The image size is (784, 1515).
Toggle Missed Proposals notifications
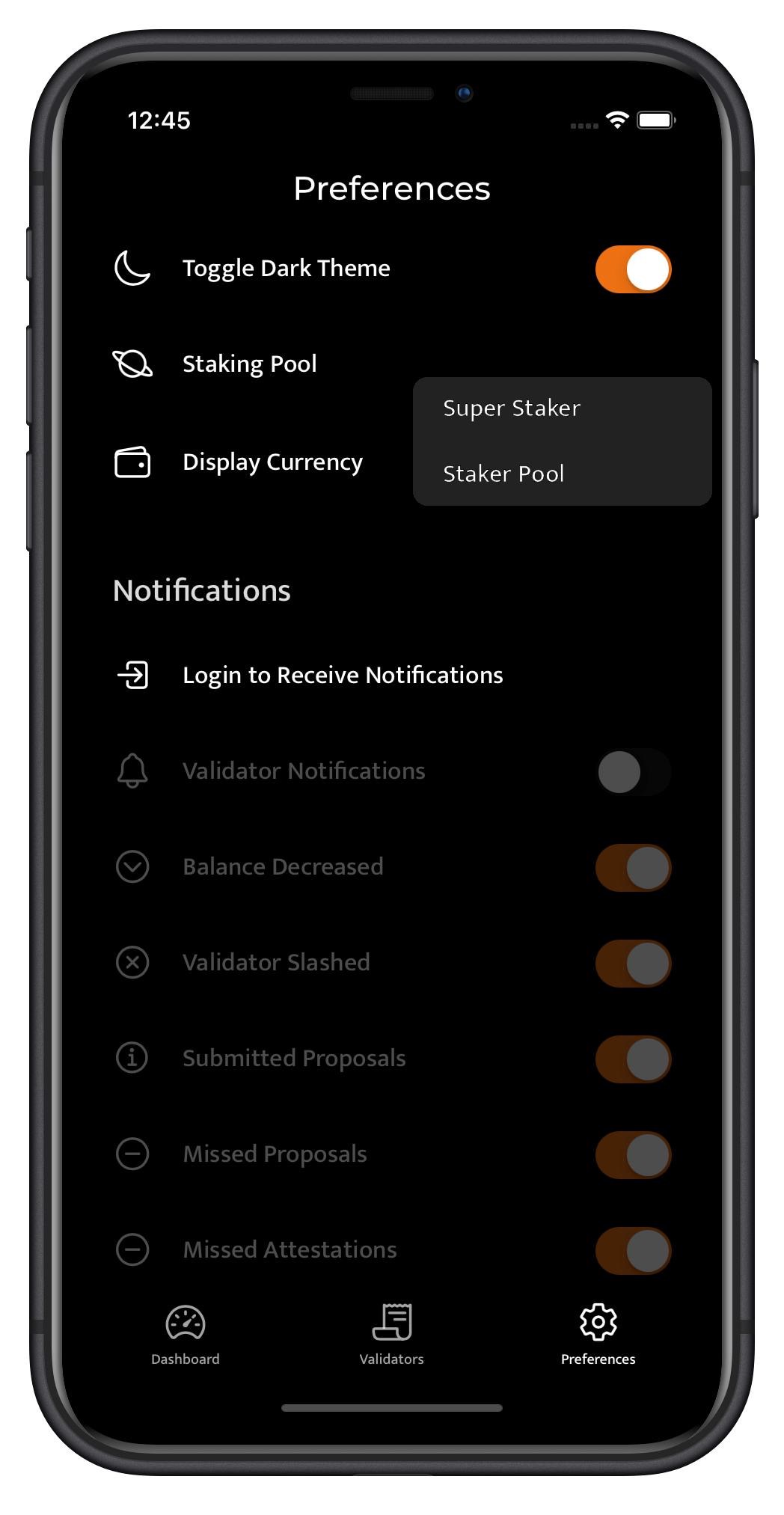pyautogui.click(x=633, y=1155)
